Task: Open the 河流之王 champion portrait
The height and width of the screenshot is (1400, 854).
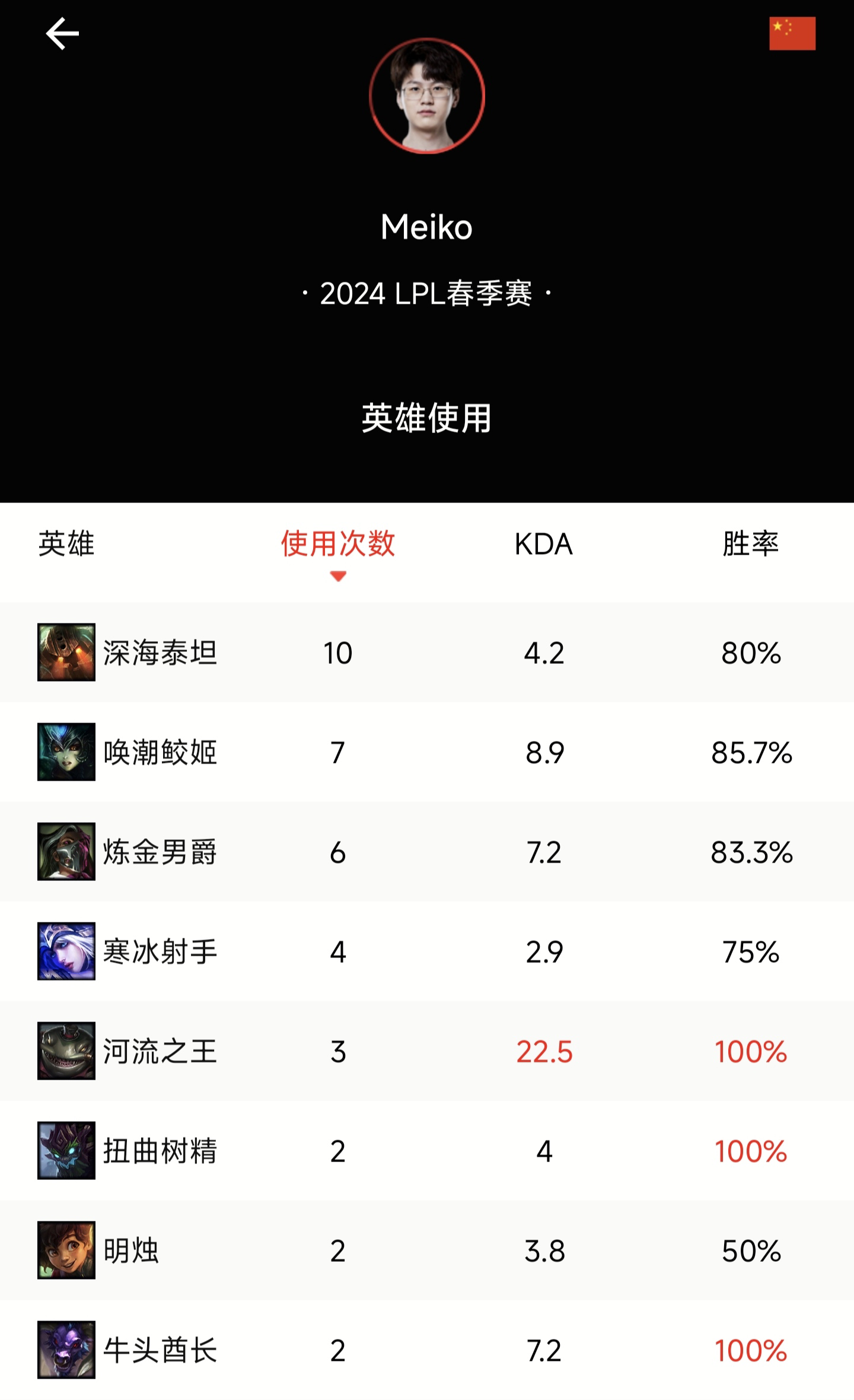Action: 65,1051
